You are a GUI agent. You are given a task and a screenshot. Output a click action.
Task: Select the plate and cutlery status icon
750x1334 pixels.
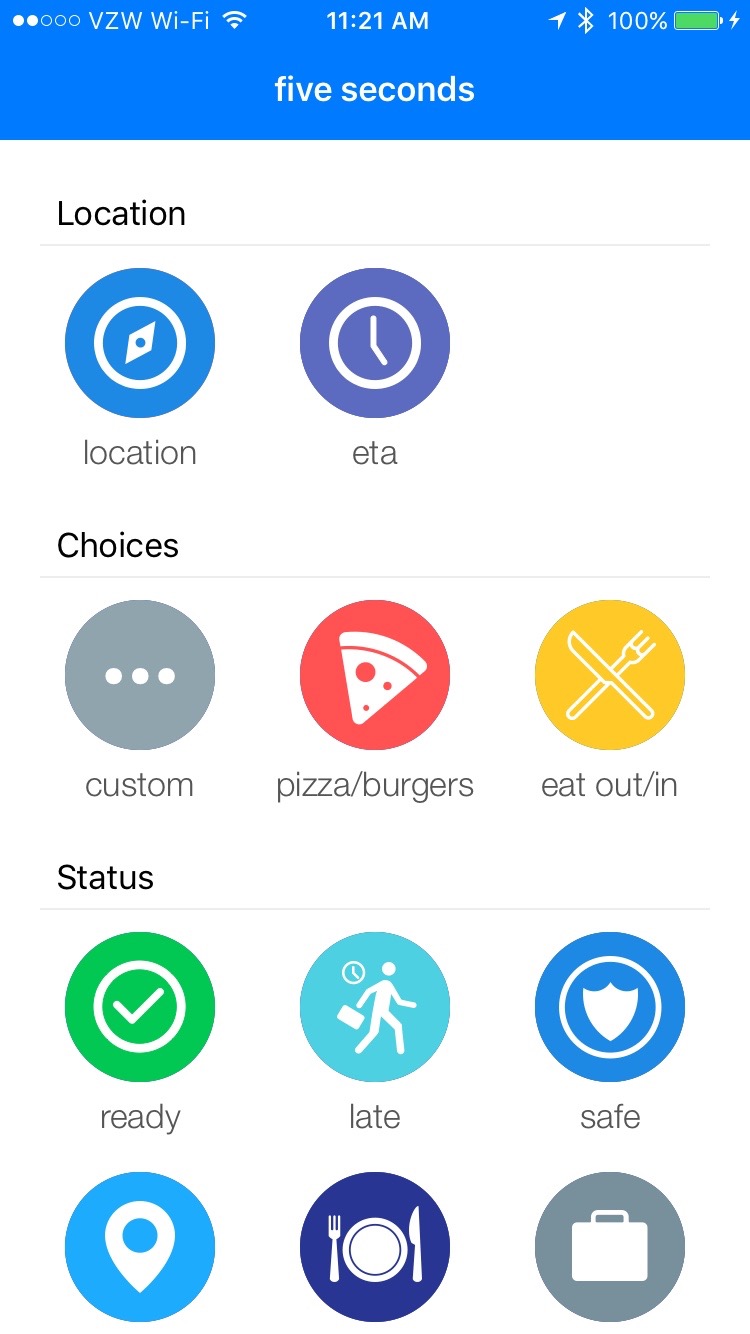[x=375, y=1247]
